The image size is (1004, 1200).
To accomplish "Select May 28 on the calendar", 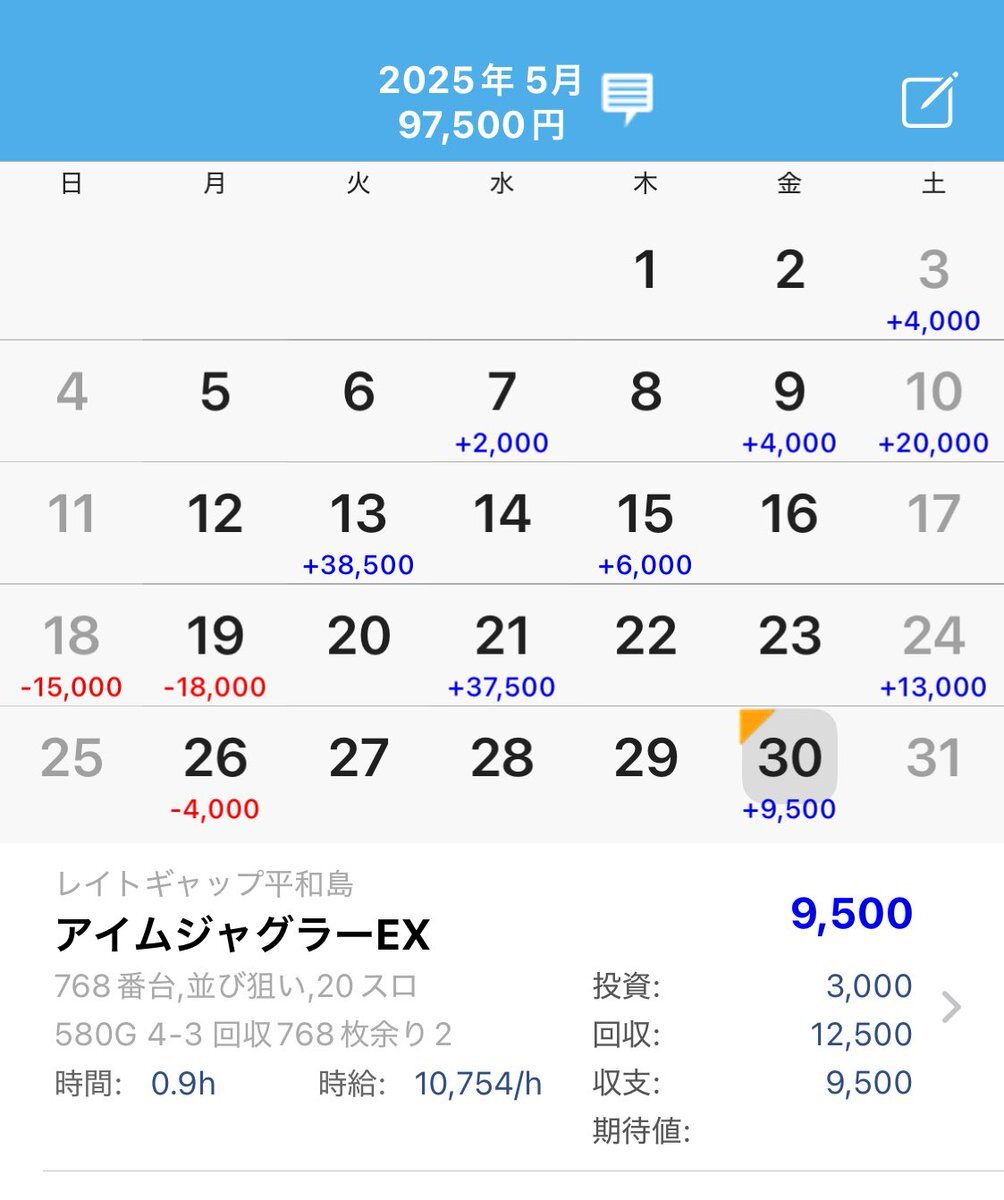I will pos(502,761).
